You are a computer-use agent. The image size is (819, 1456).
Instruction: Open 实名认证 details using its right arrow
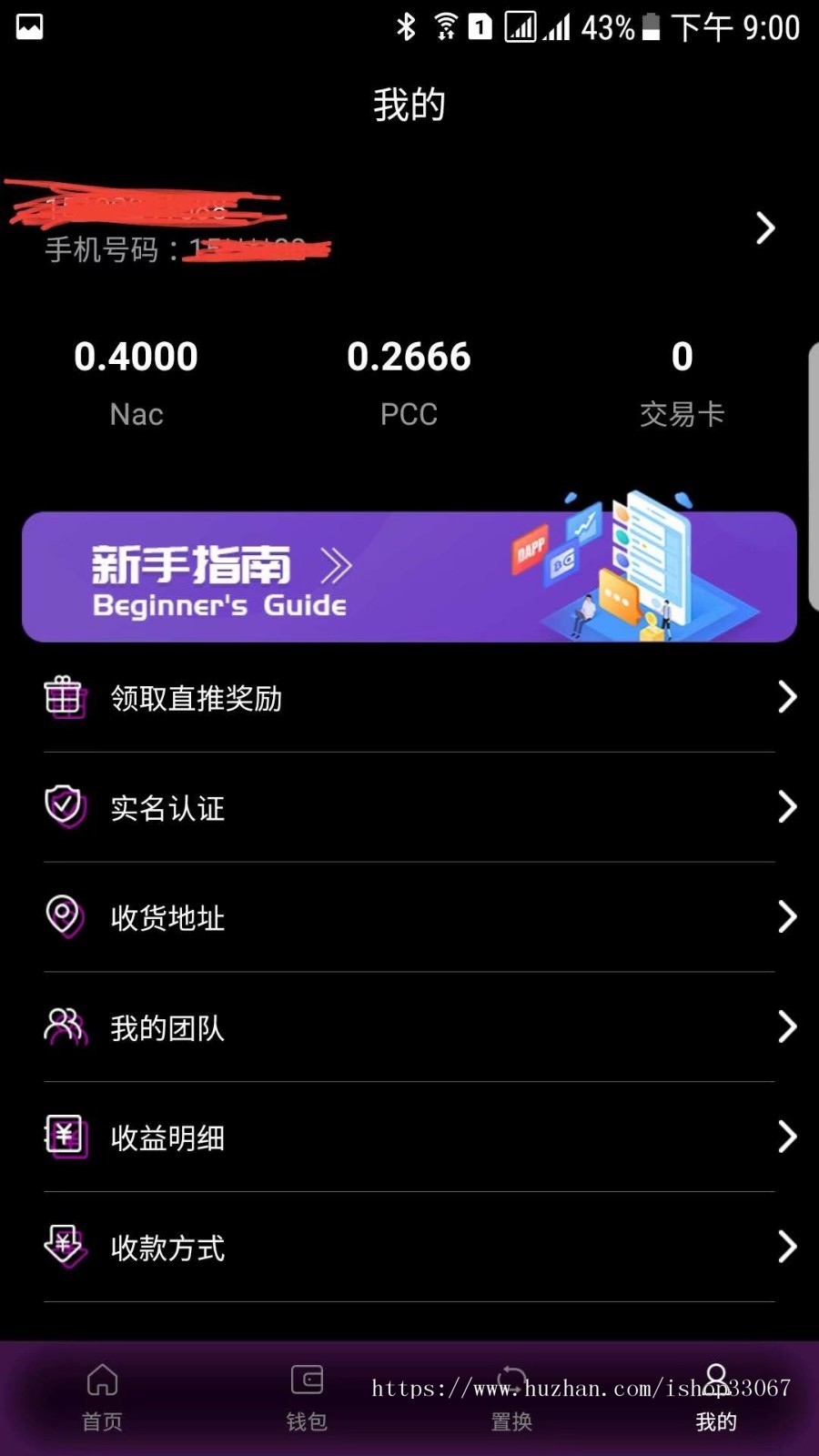pos(788,807)
